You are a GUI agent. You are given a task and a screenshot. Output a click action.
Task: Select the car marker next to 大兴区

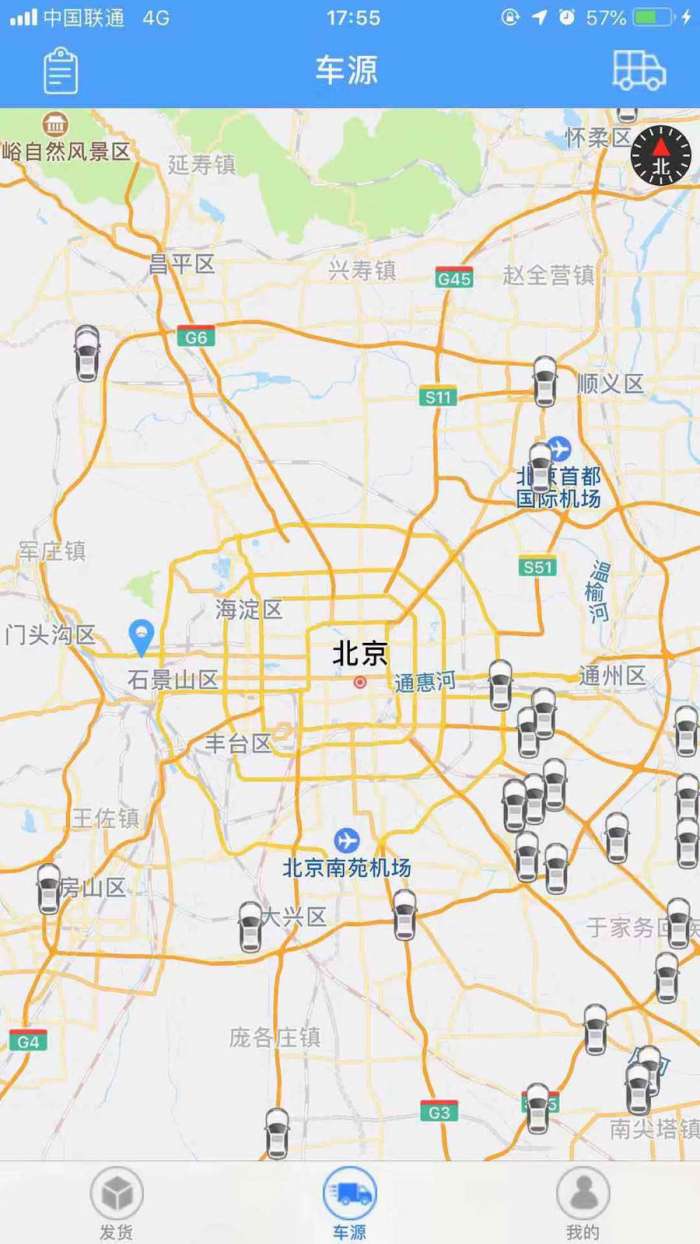(251, 926)
